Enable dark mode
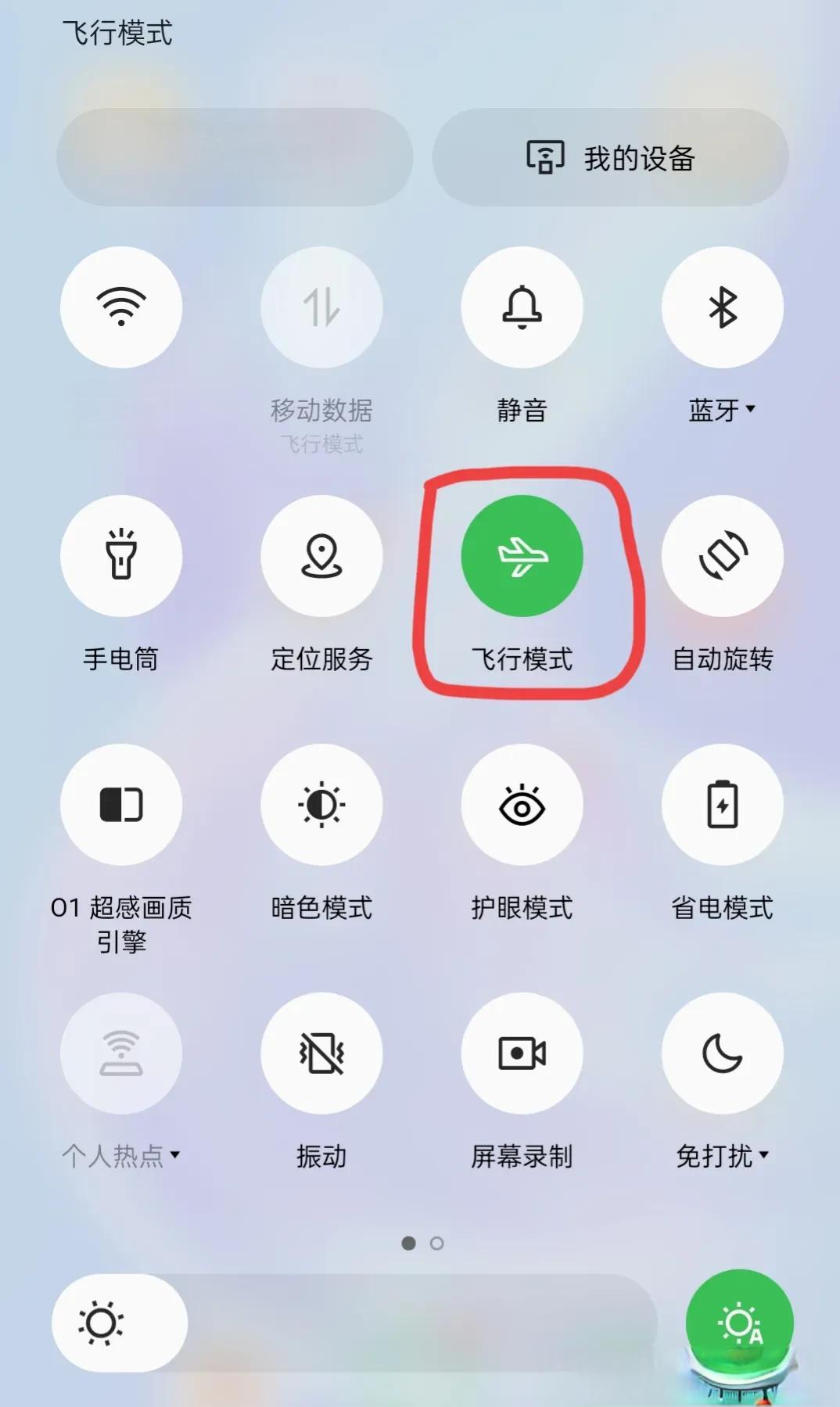The height and width of the screenshot is (1407, 840). 321,805
